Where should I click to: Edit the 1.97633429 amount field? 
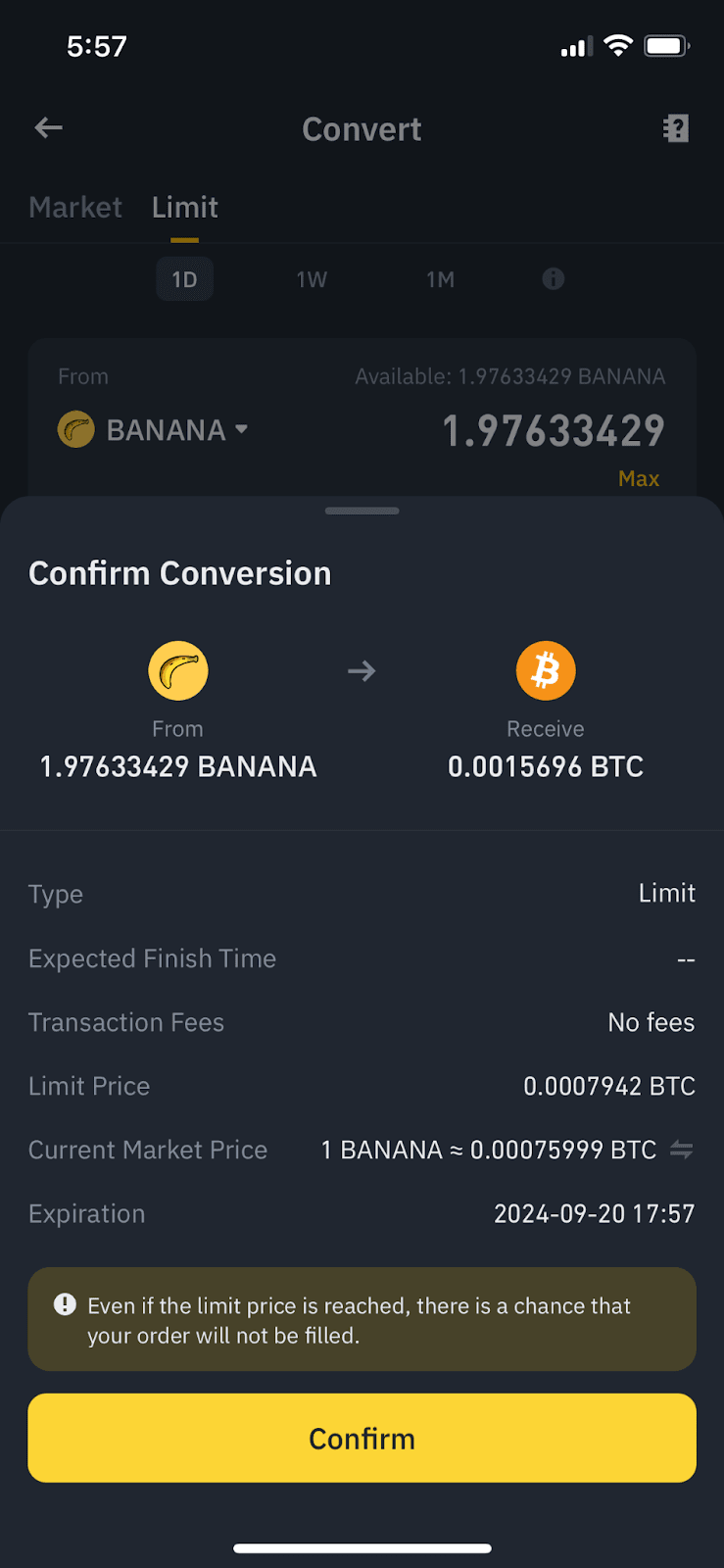tap(554, 431)
